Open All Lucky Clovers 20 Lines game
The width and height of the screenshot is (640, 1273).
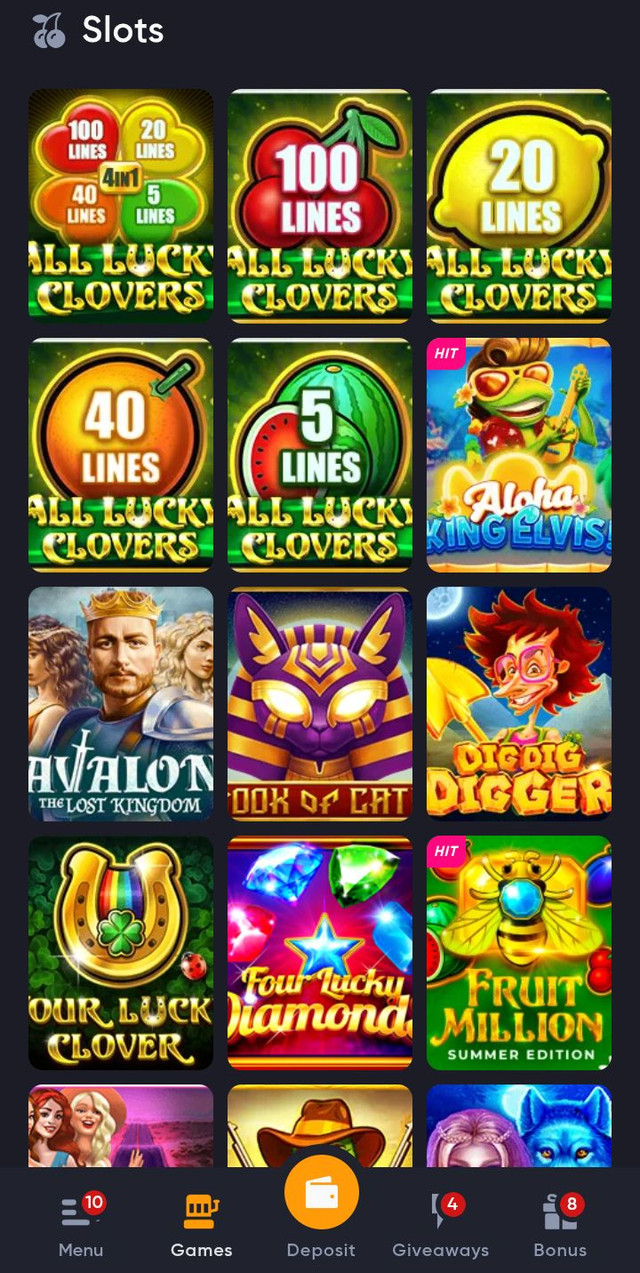pos(518,205)
